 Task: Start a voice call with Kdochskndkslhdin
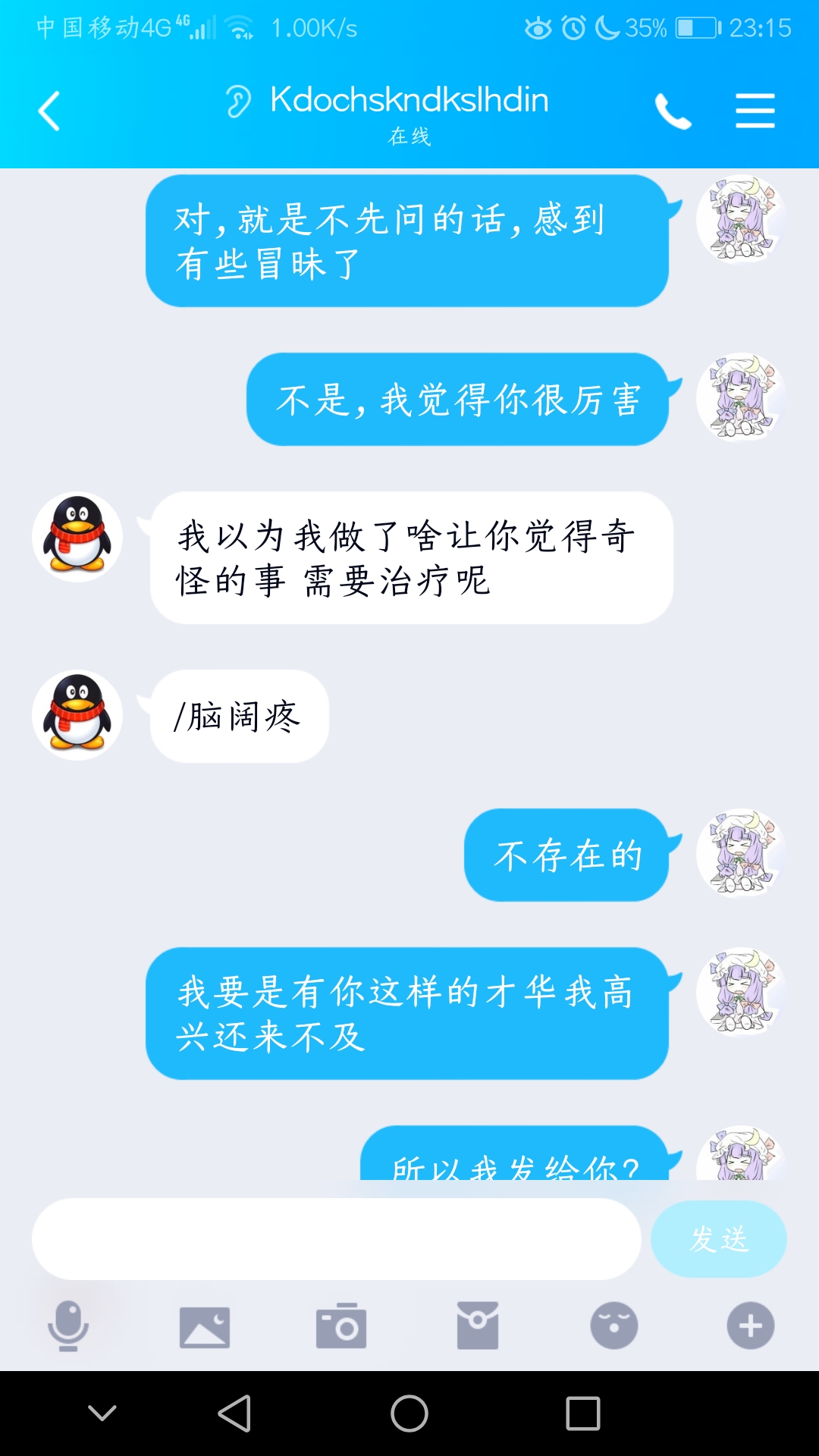[673, 111]
